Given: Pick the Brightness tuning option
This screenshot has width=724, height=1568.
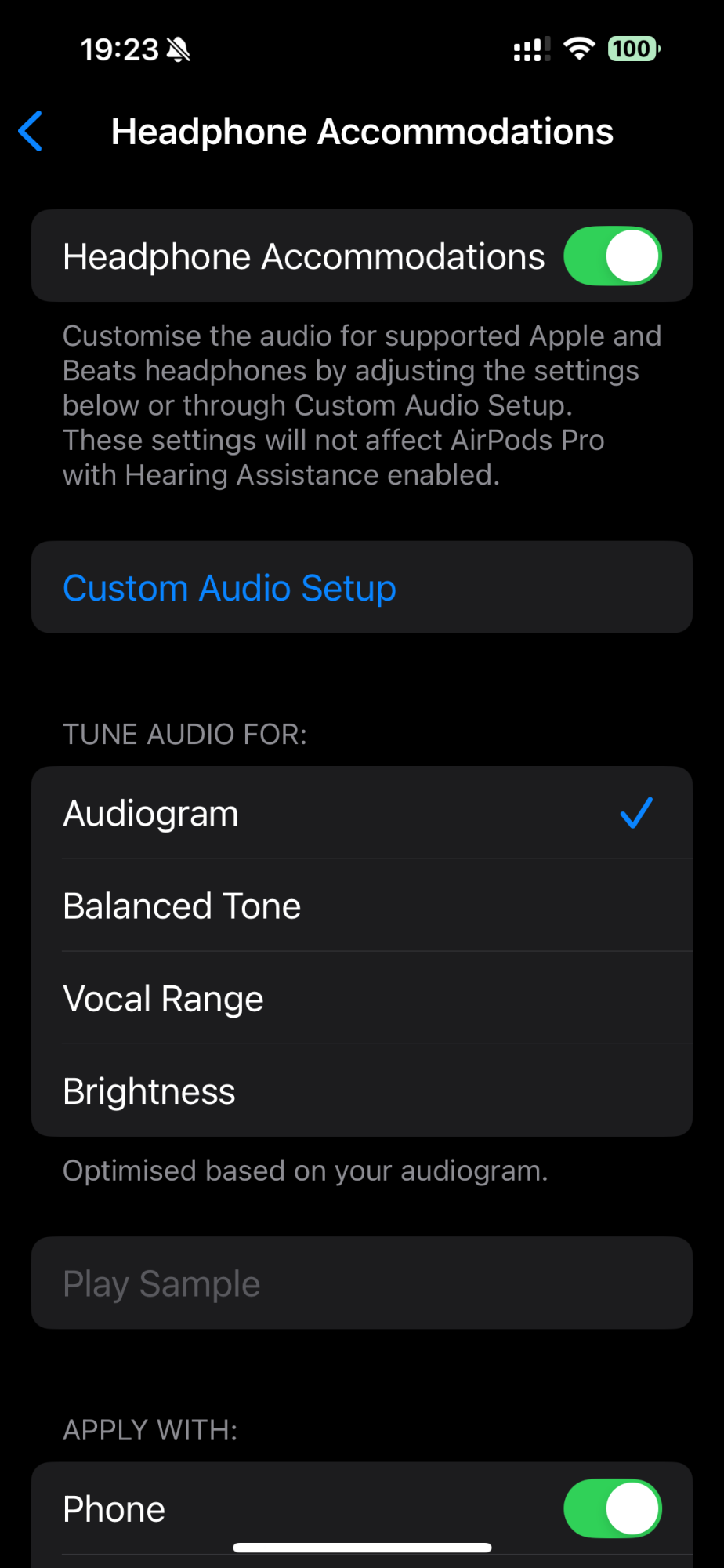Looking at the screenshot, I should point(360,1091).
